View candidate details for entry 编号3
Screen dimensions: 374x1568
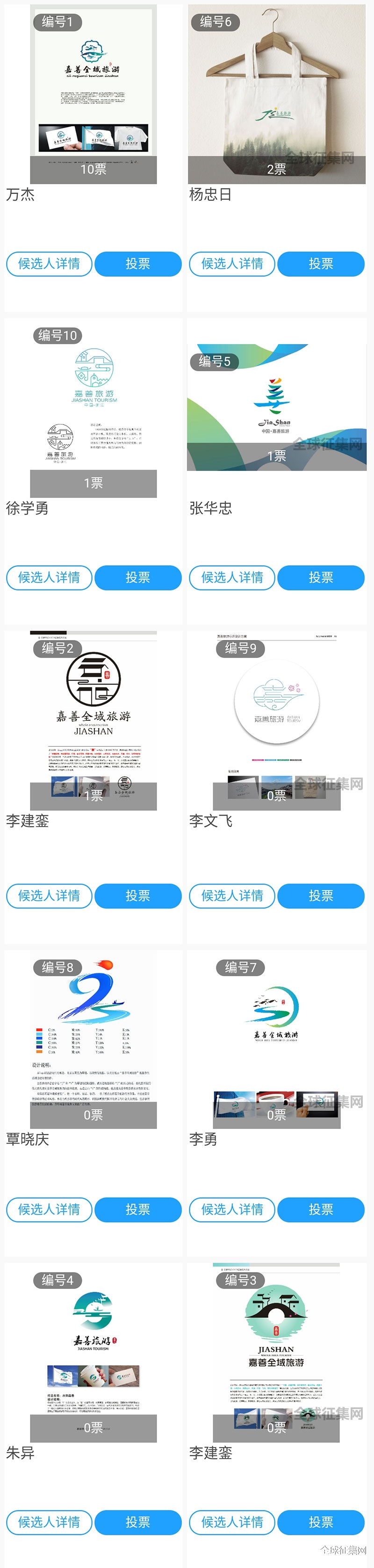[232, 1522]
